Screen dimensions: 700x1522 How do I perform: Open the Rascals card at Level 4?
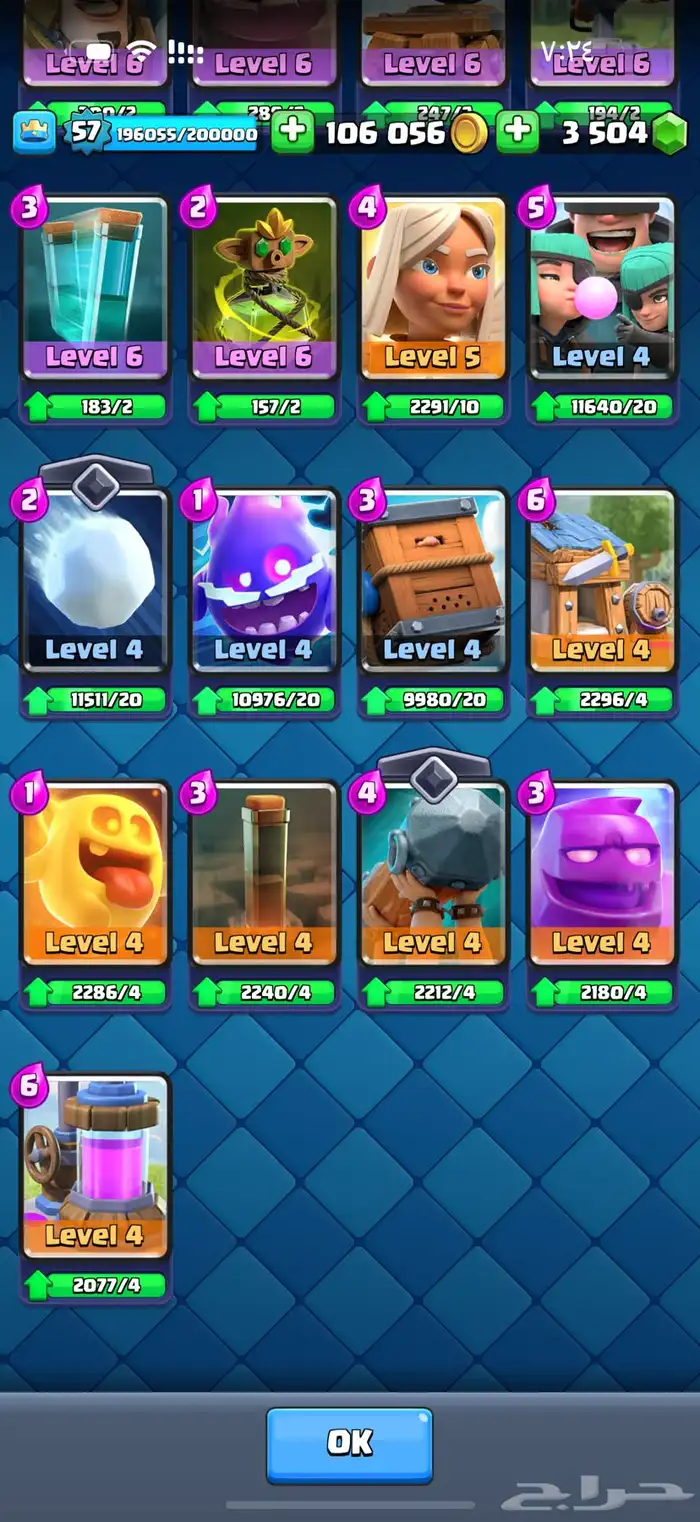602,290
